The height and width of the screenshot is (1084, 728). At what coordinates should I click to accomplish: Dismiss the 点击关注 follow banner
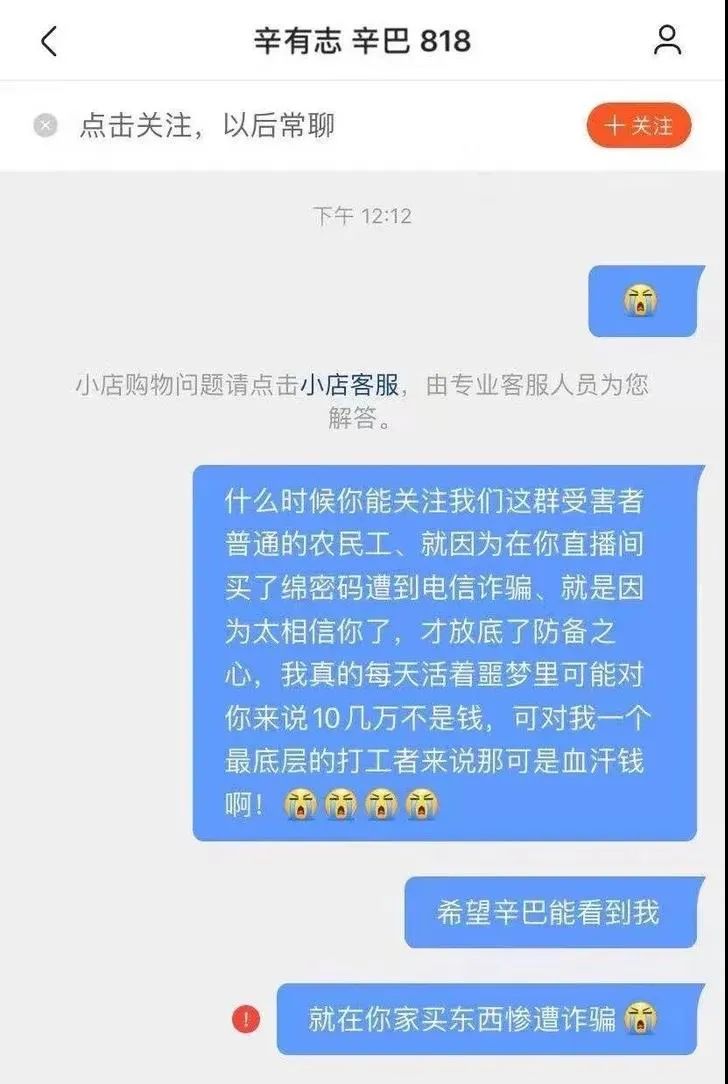(x=45, y=126)
